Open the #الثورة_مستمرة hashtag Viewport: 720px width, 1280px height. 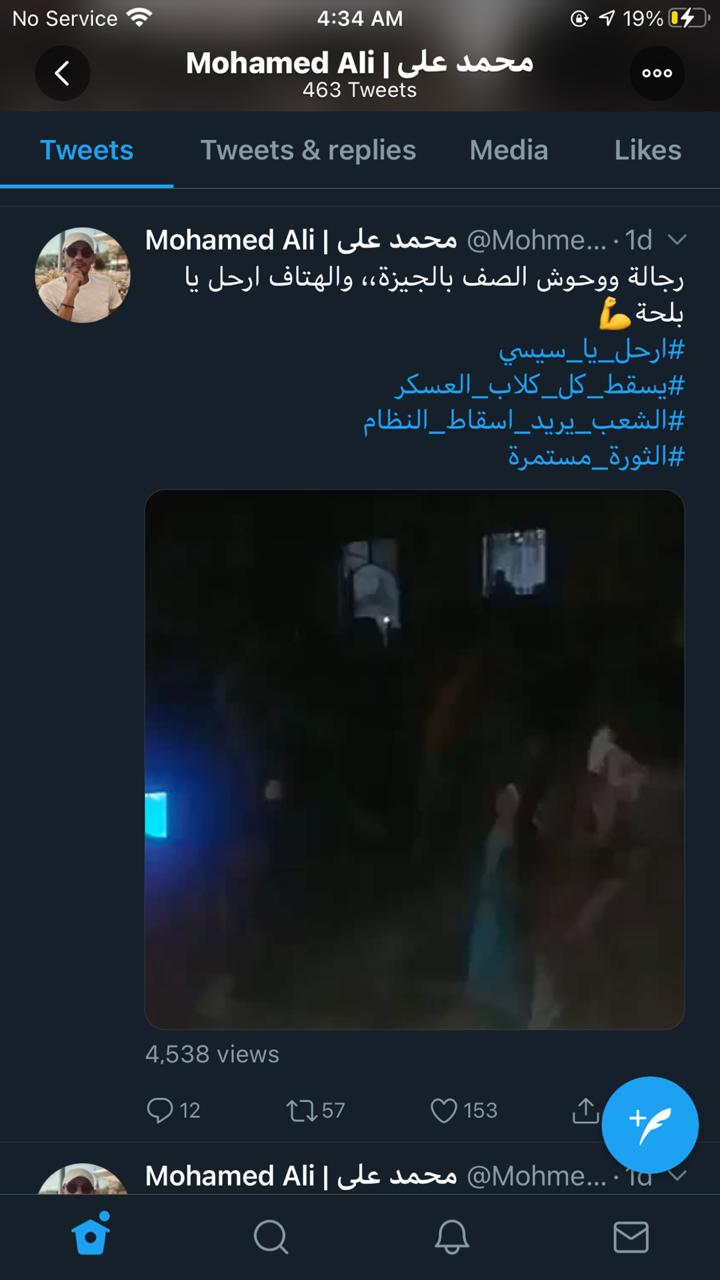(595, 456)
